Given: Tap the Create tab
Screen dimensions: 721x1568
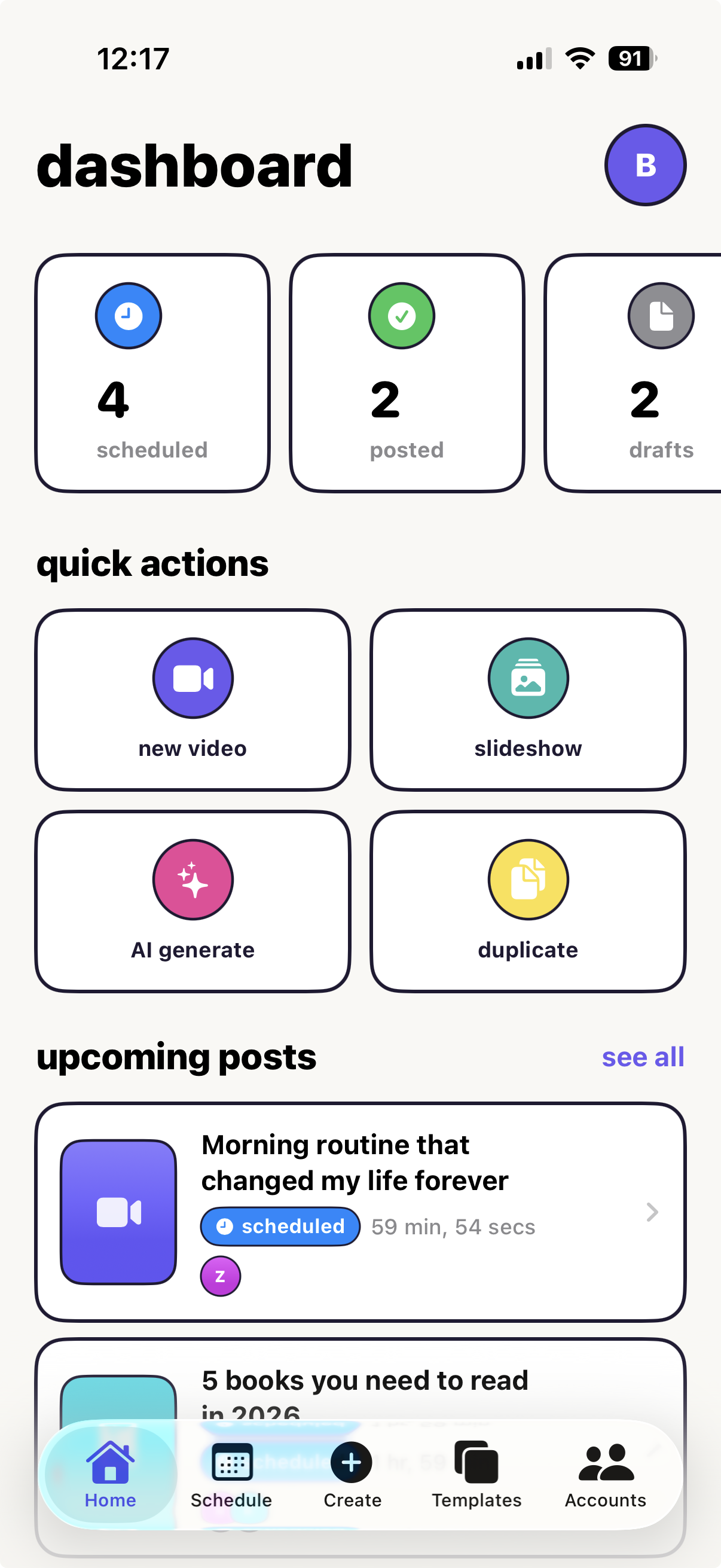Looking at the screenshot, I should click(x=352, y=1474).
